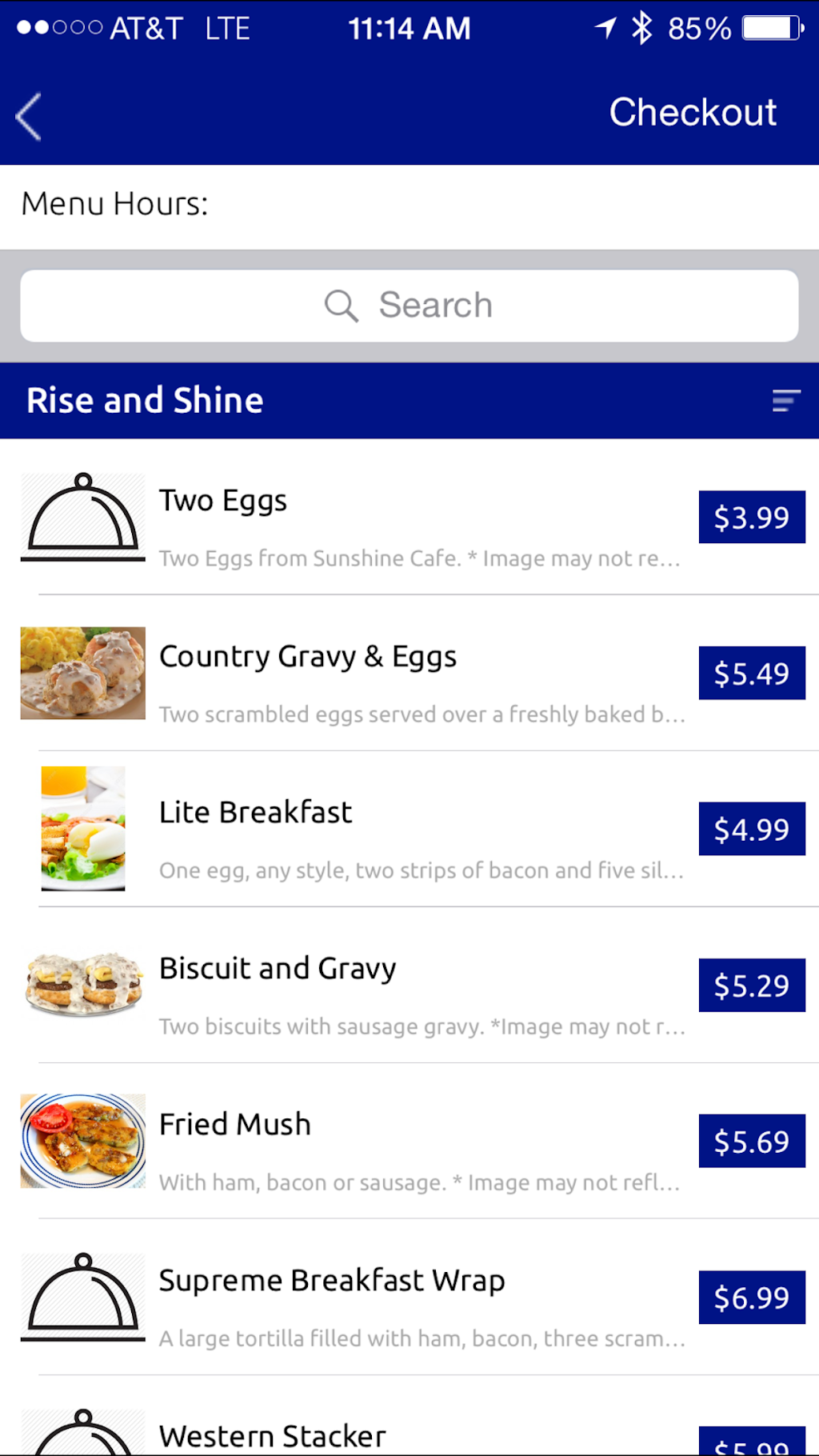Open Checkout
The width and height of the screenshot is (819, 1456).
point(692,112)
